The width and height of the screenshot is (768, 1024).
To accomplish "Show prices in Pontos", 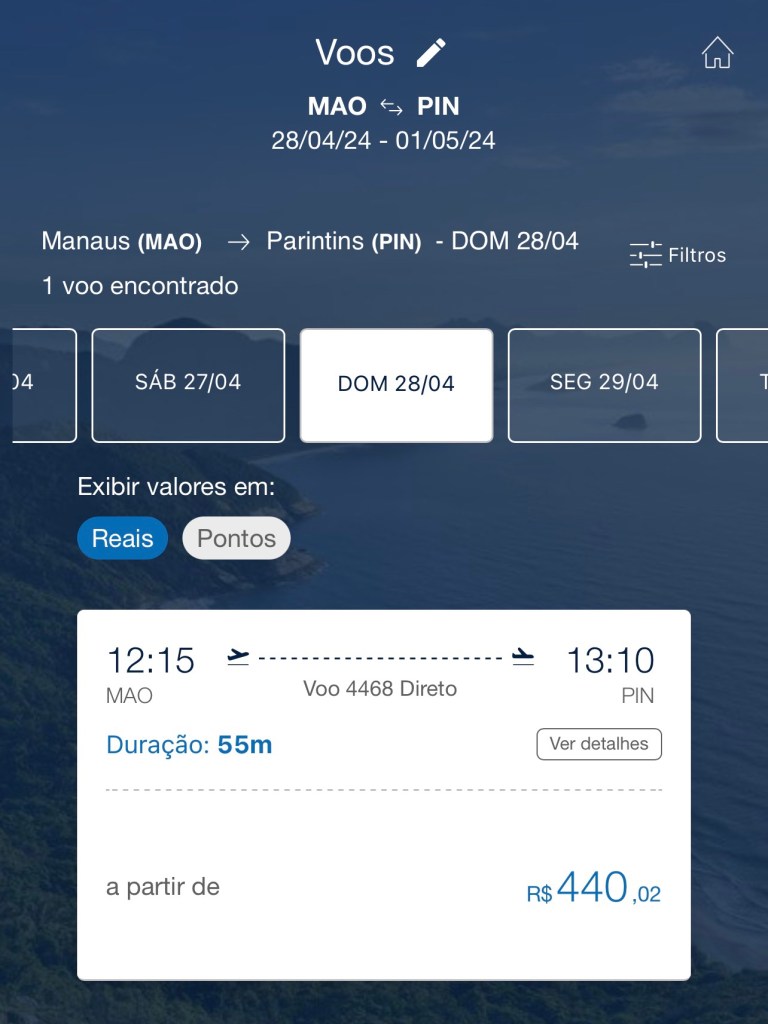I will click(236, 538).
